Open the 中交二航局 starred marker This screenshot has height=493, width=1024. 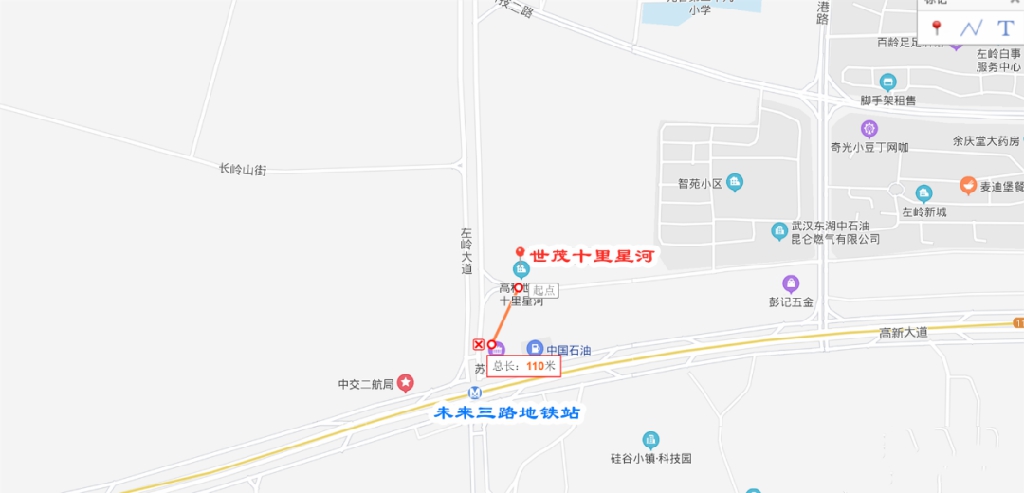coord(405,382)
